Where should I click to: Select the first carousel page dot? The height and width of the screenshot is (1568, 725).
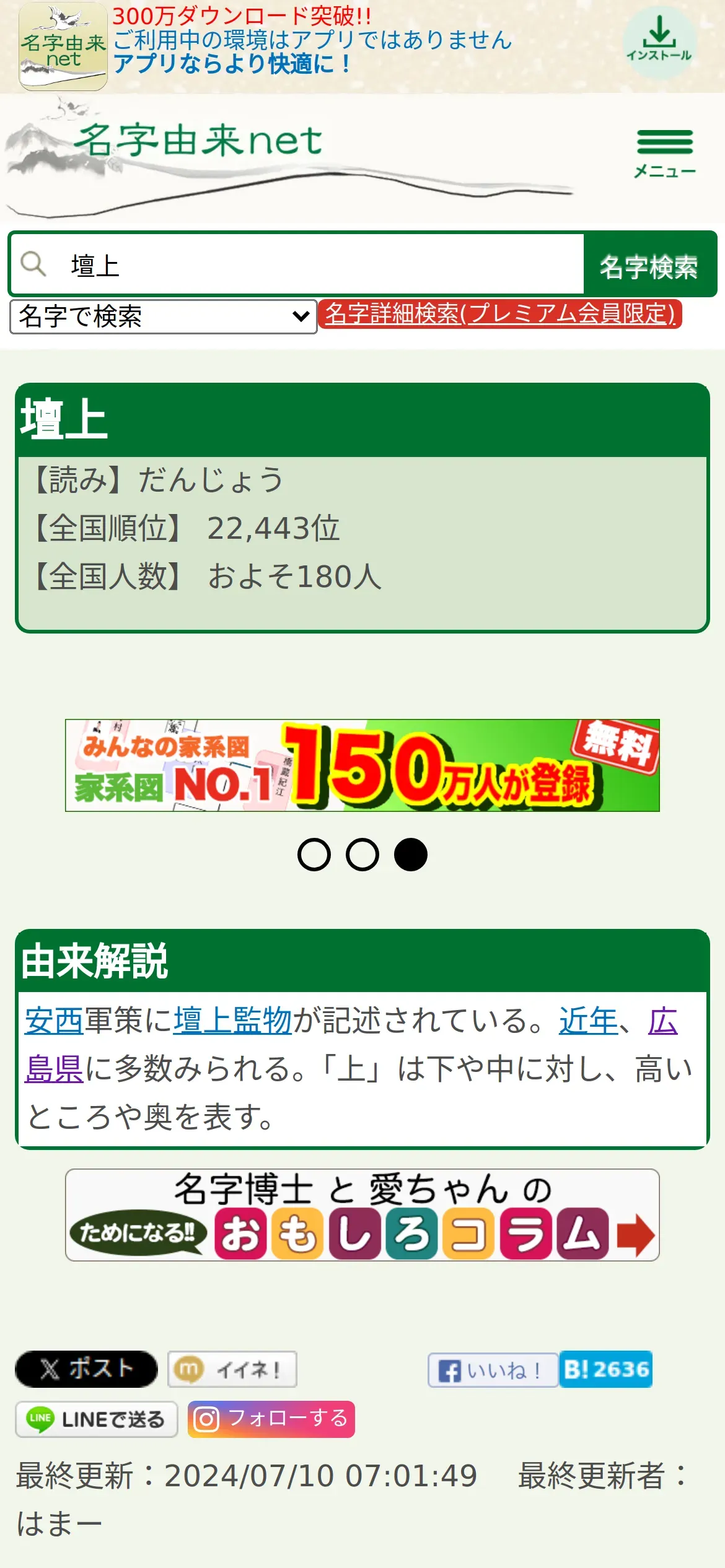[x=314, y=855]
